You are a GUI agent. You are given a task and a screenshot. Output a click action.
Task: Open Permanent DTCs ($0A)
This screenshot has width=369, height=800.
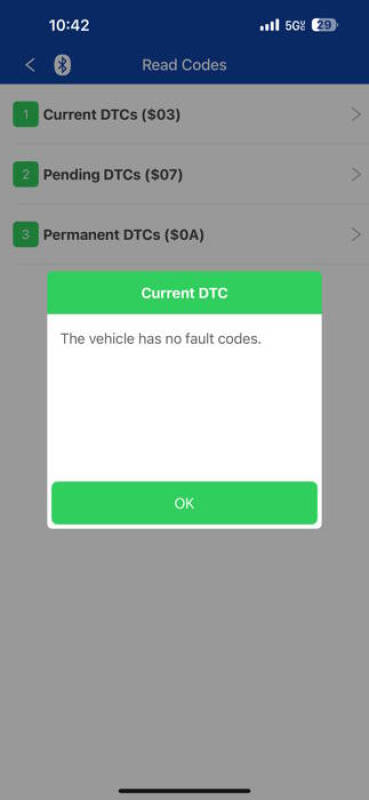tap(184, 235)
